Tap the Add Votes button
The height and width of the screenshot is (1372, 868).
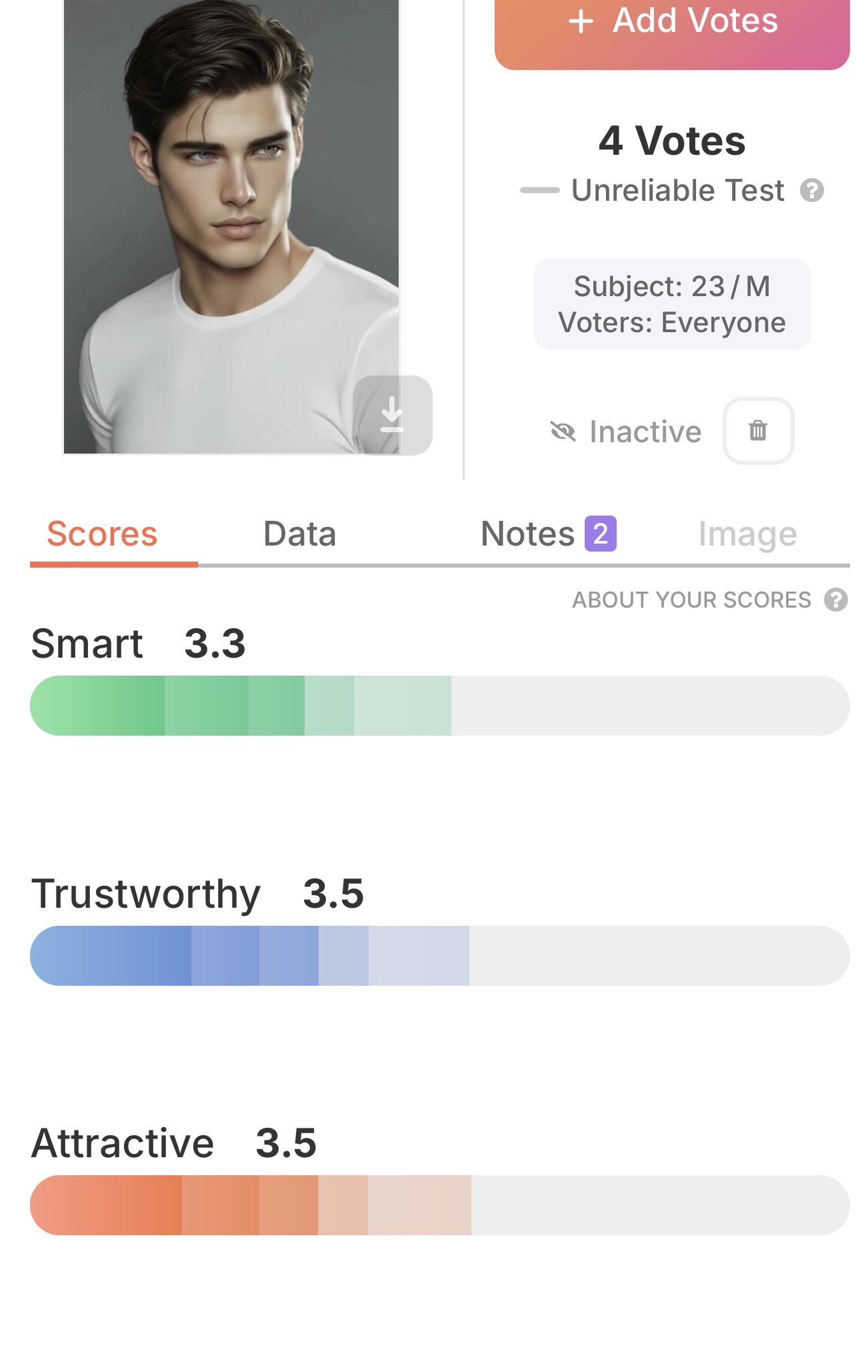click(x=672, y=25)
